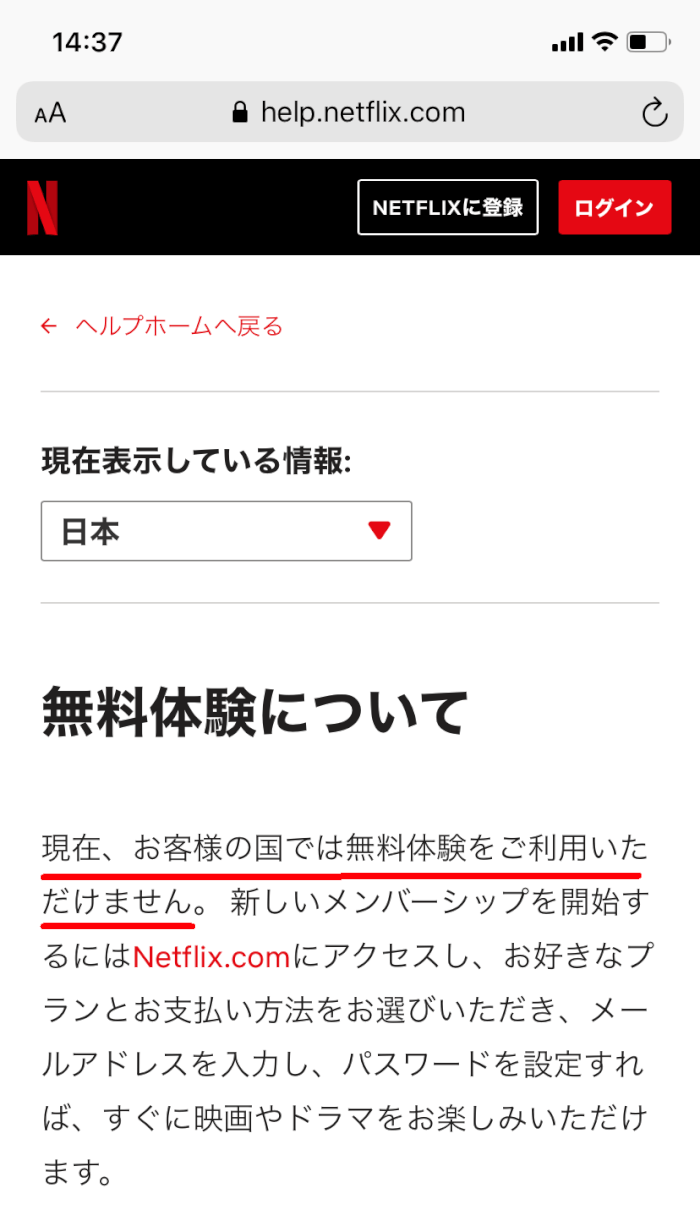Expand the 日本 country dropdown
The width and height of the screenshot is (700, 1221).
click(x=226, y=531)
